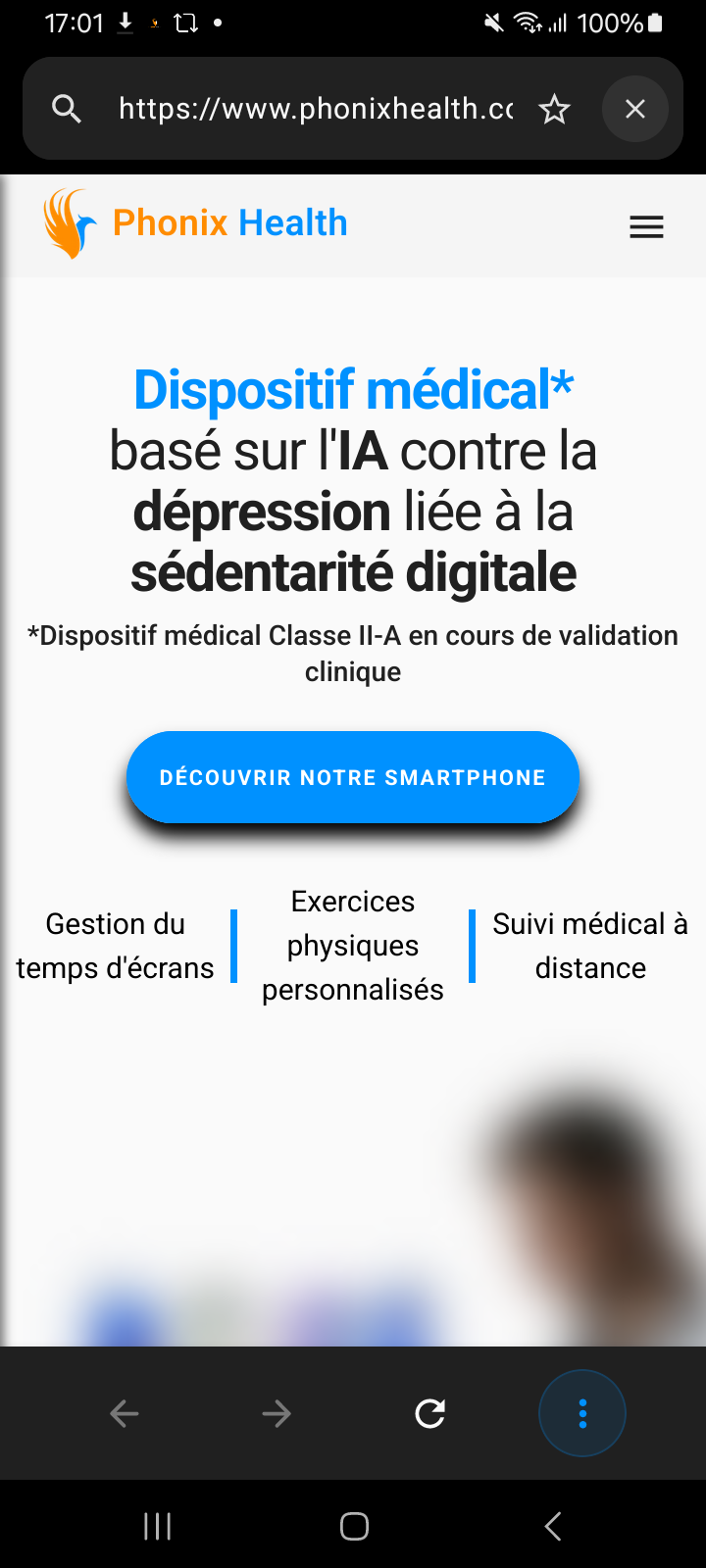The width and height of the screenshot is (706, 1568).
Task: Go to the previous page in the browser toolbar
Action: pos(125,1413)
